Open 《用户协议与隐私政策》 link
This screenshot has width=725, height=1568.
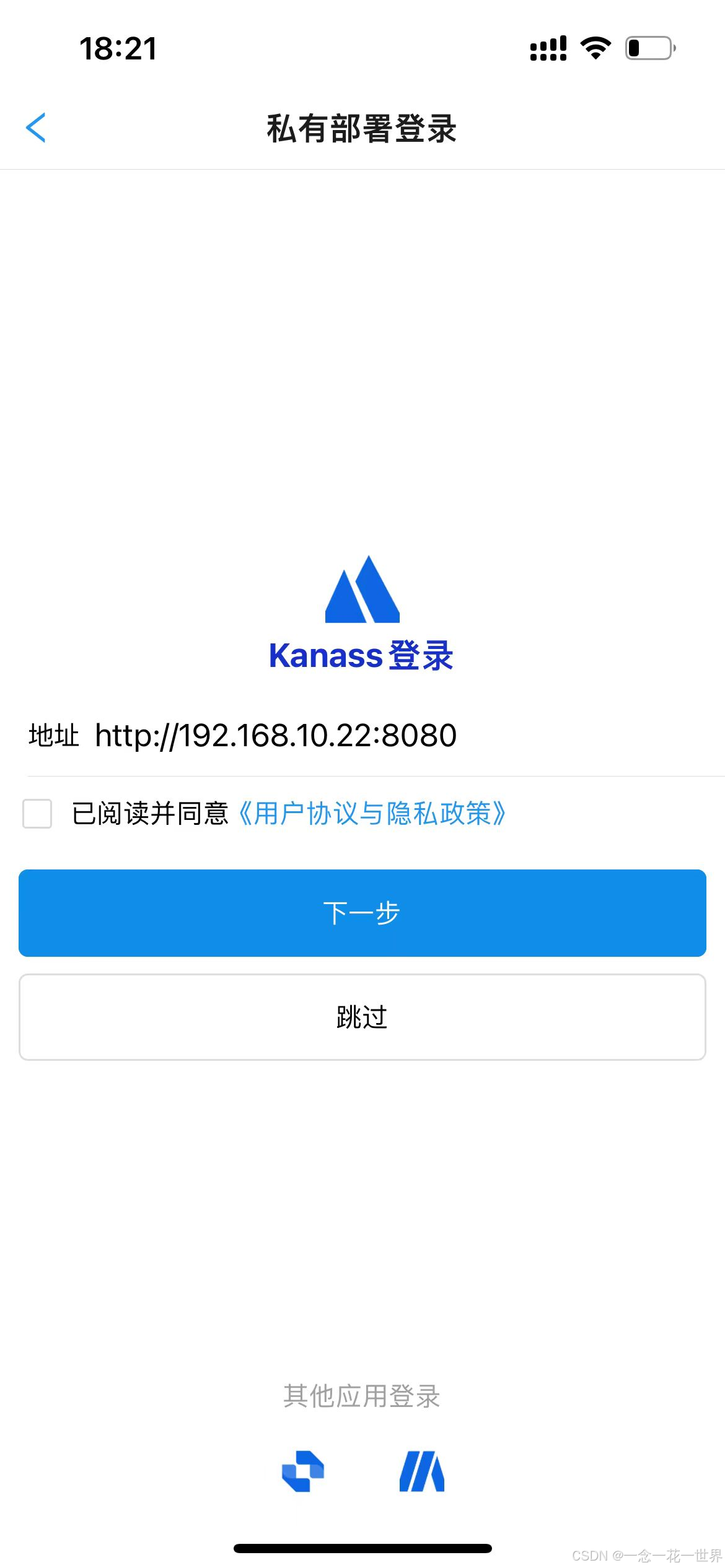[372, 813]
